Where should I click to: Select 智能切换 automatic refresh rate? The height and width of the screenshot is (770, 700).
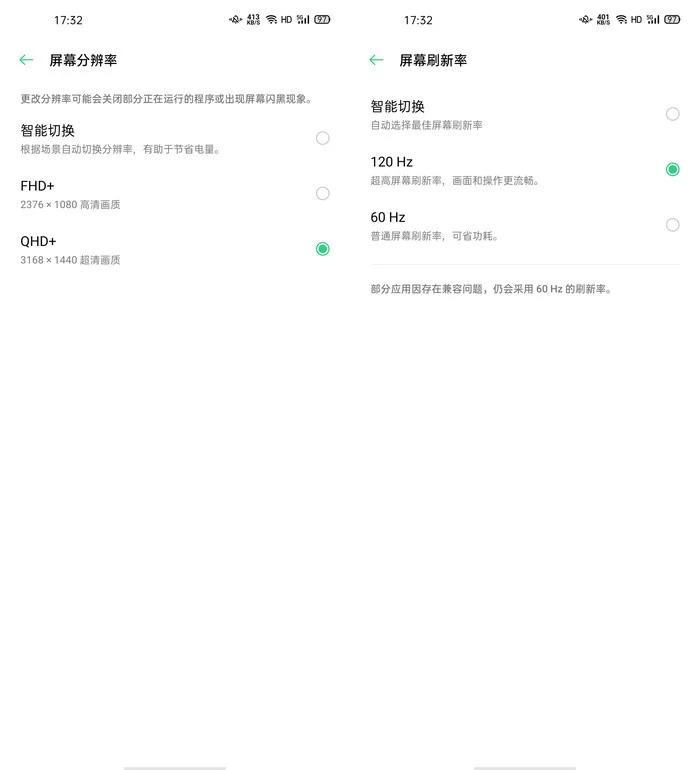click(x=672, y=114)
